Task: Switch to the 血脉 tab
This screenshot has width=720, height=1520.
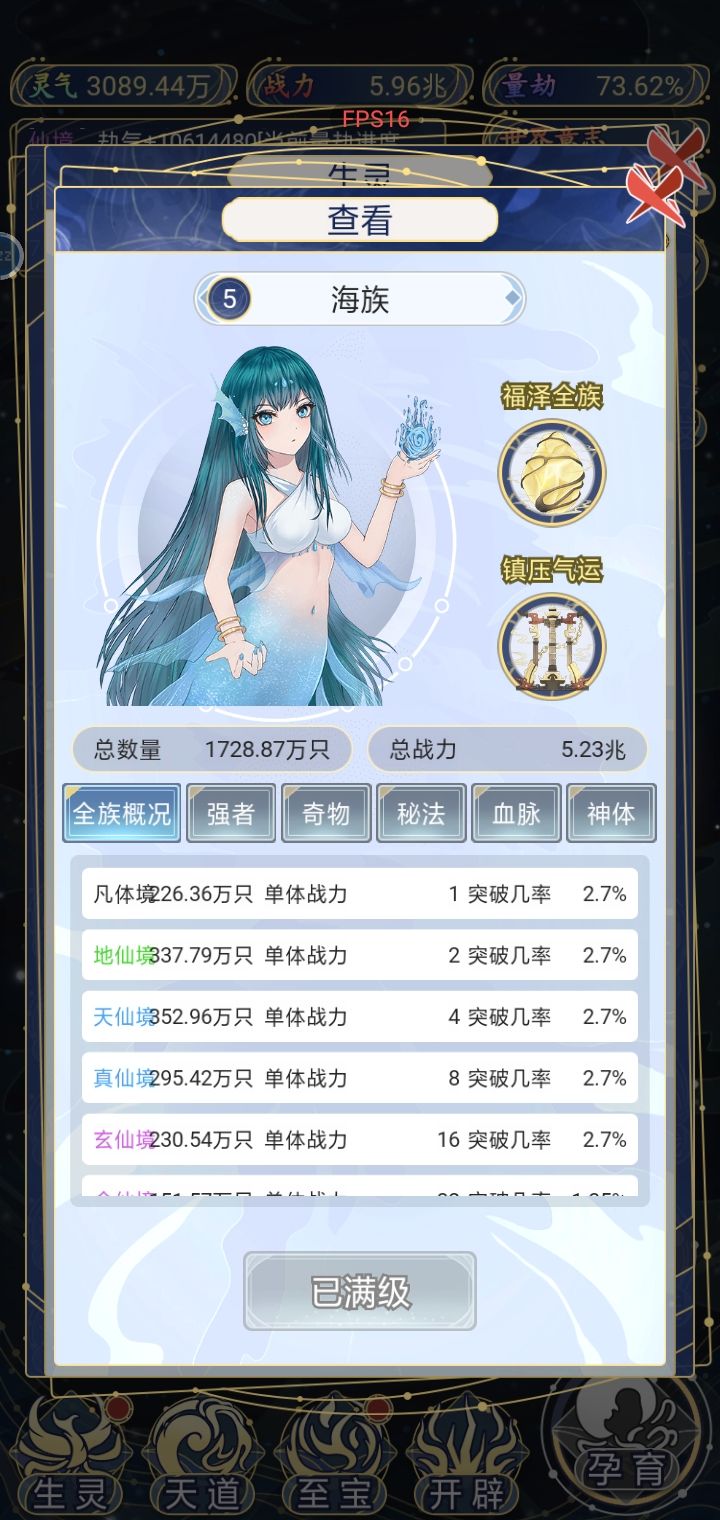Action: pyautogui.click(x=517, y=813)
